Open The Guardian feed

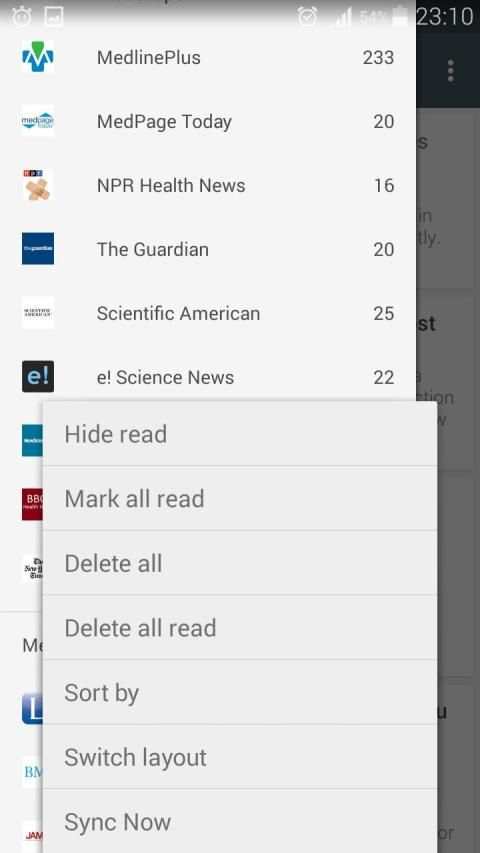click(208, 249)
